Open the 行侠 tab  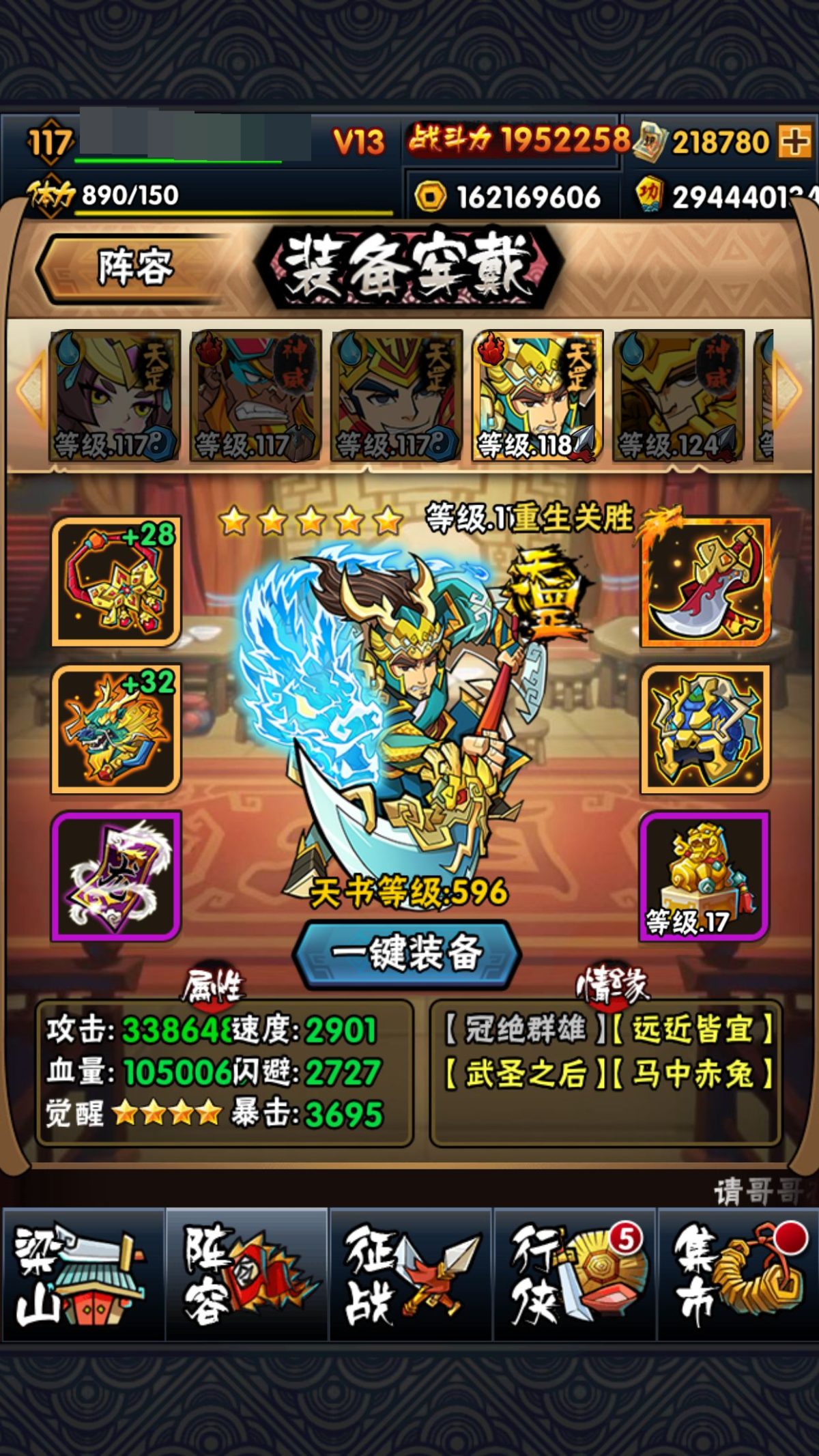coord(574,1274)
